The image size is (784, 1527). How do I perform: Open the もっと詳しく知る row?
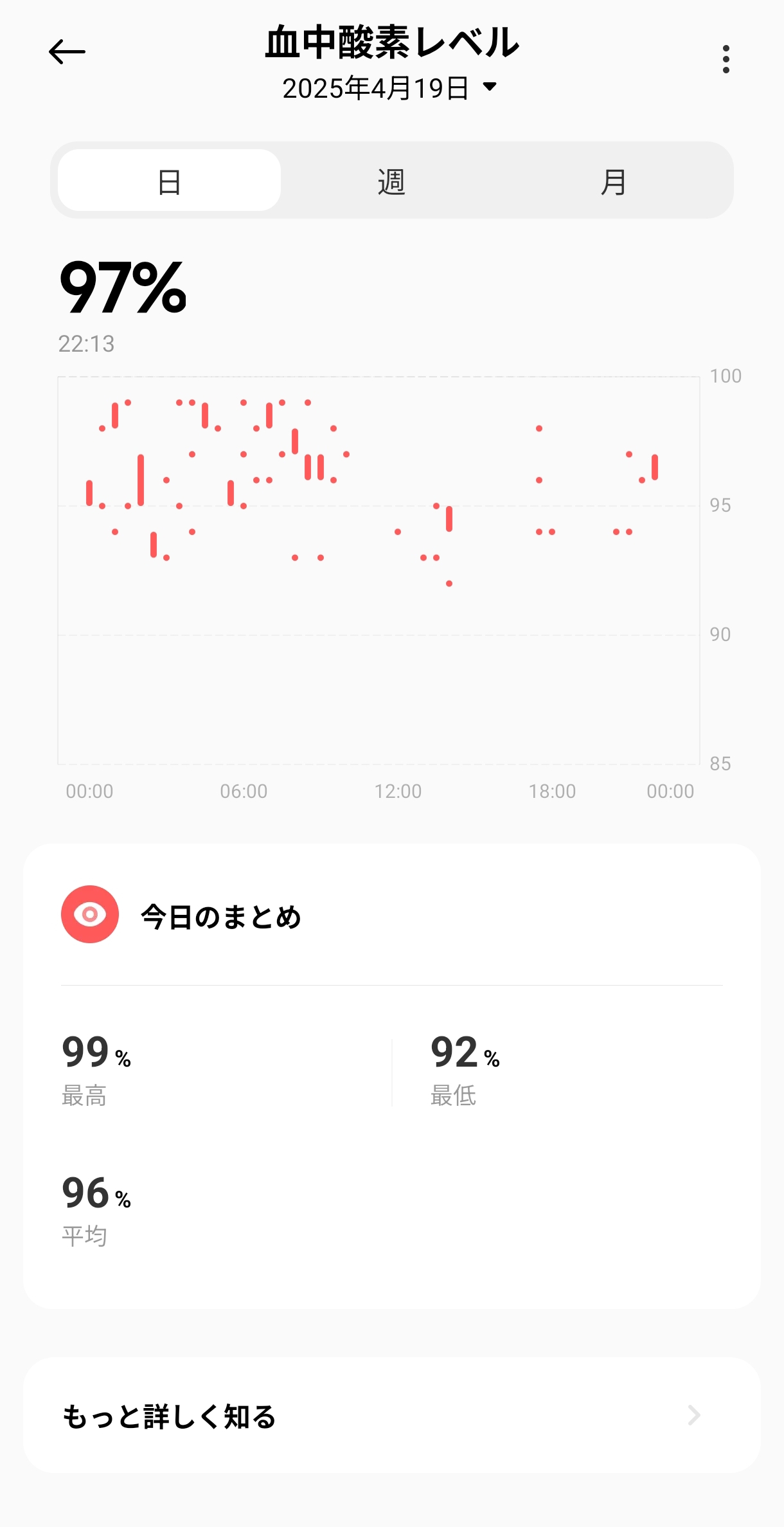[x=392, y=1416]
